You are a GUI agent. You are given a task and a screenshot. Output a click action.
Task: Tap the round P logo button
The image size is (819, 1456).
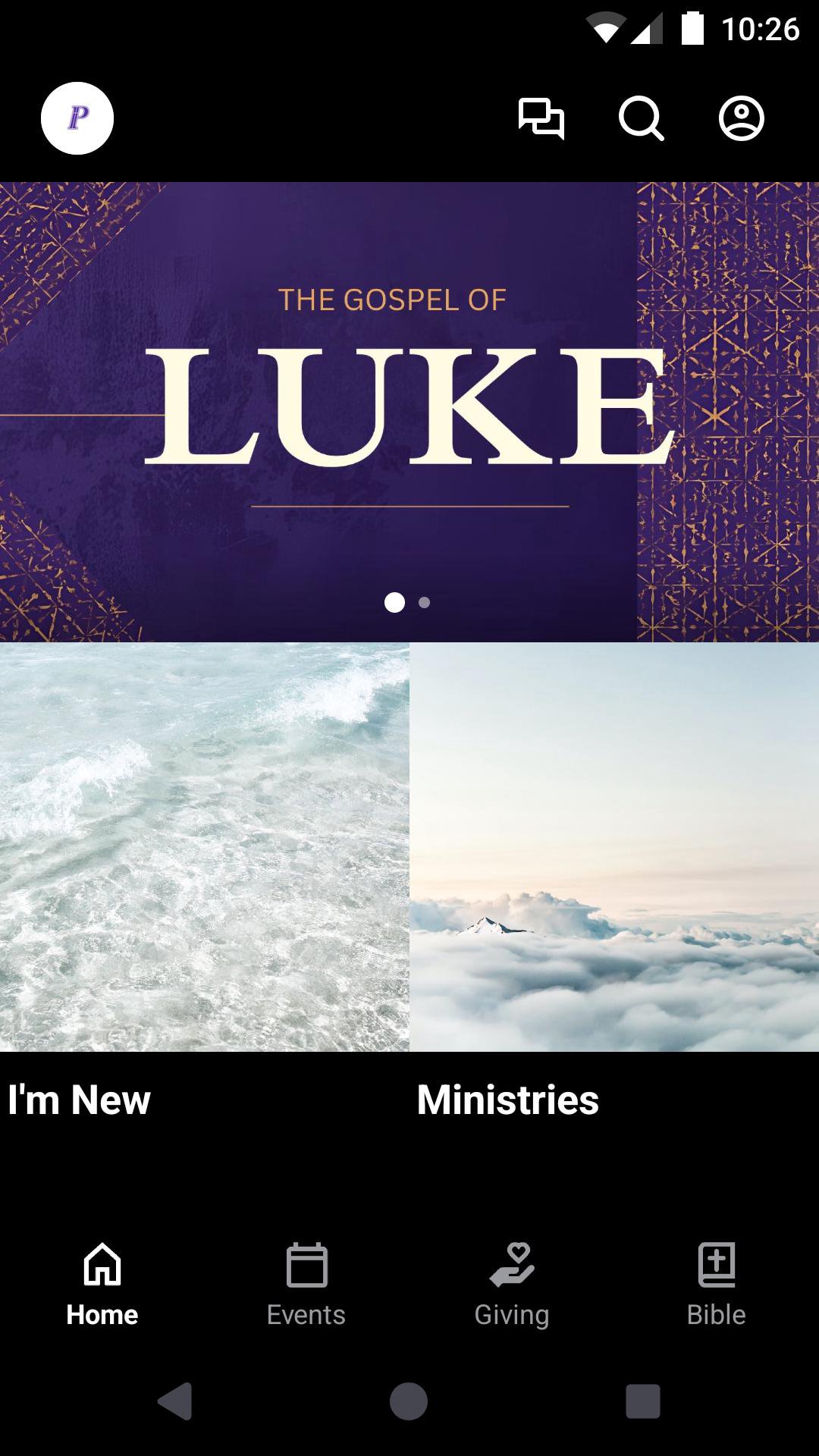tap(77, 118)
